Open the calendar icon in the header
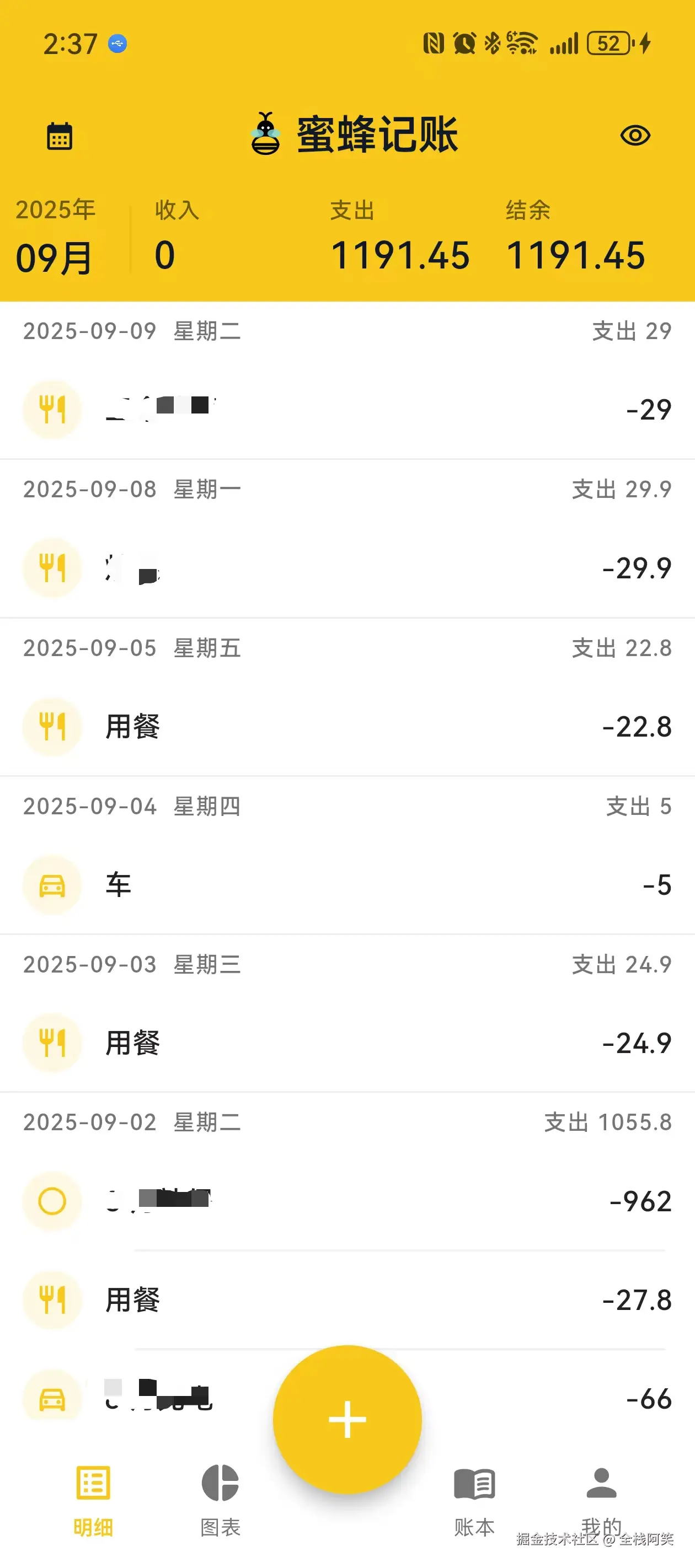Screen dimensions: 695x1568 point(60,136)
